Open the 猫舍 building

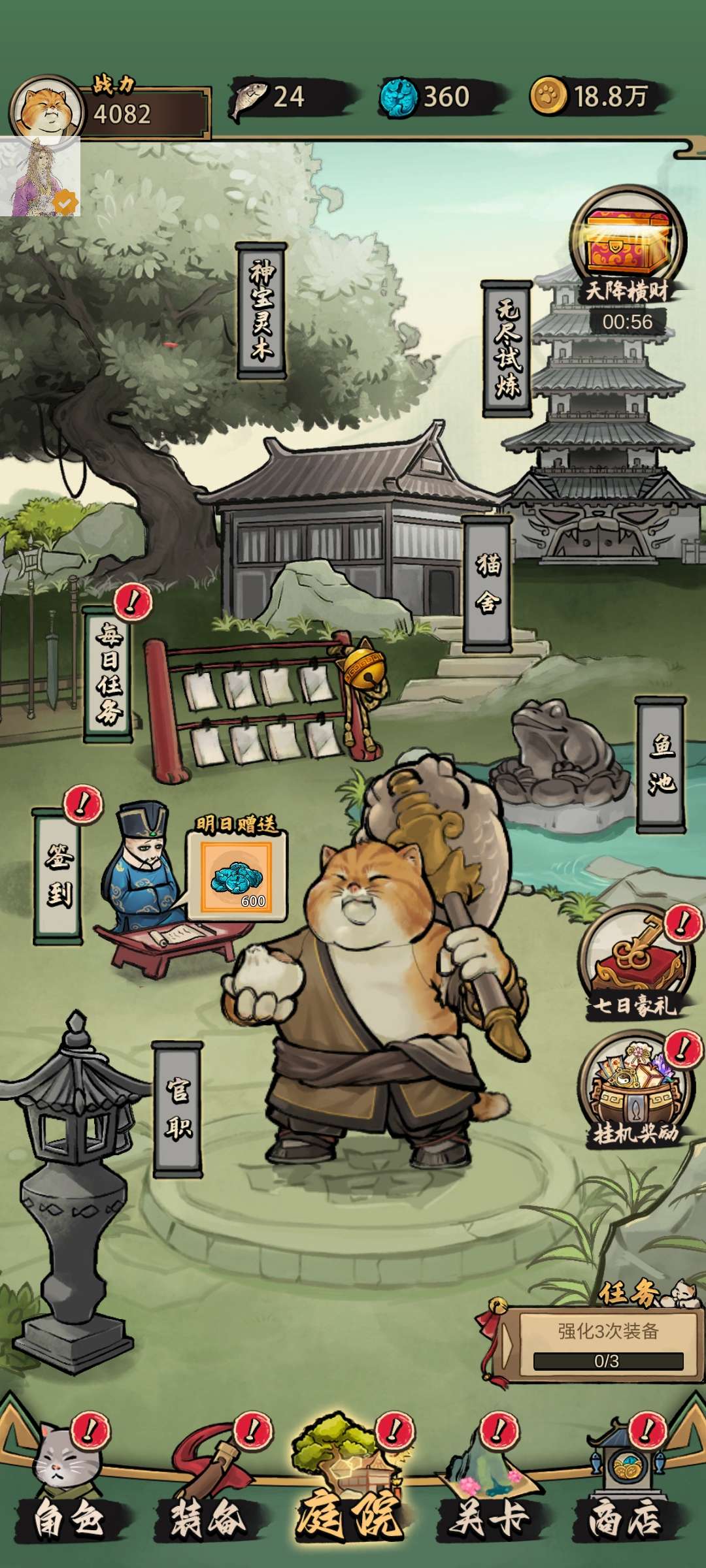488,583
